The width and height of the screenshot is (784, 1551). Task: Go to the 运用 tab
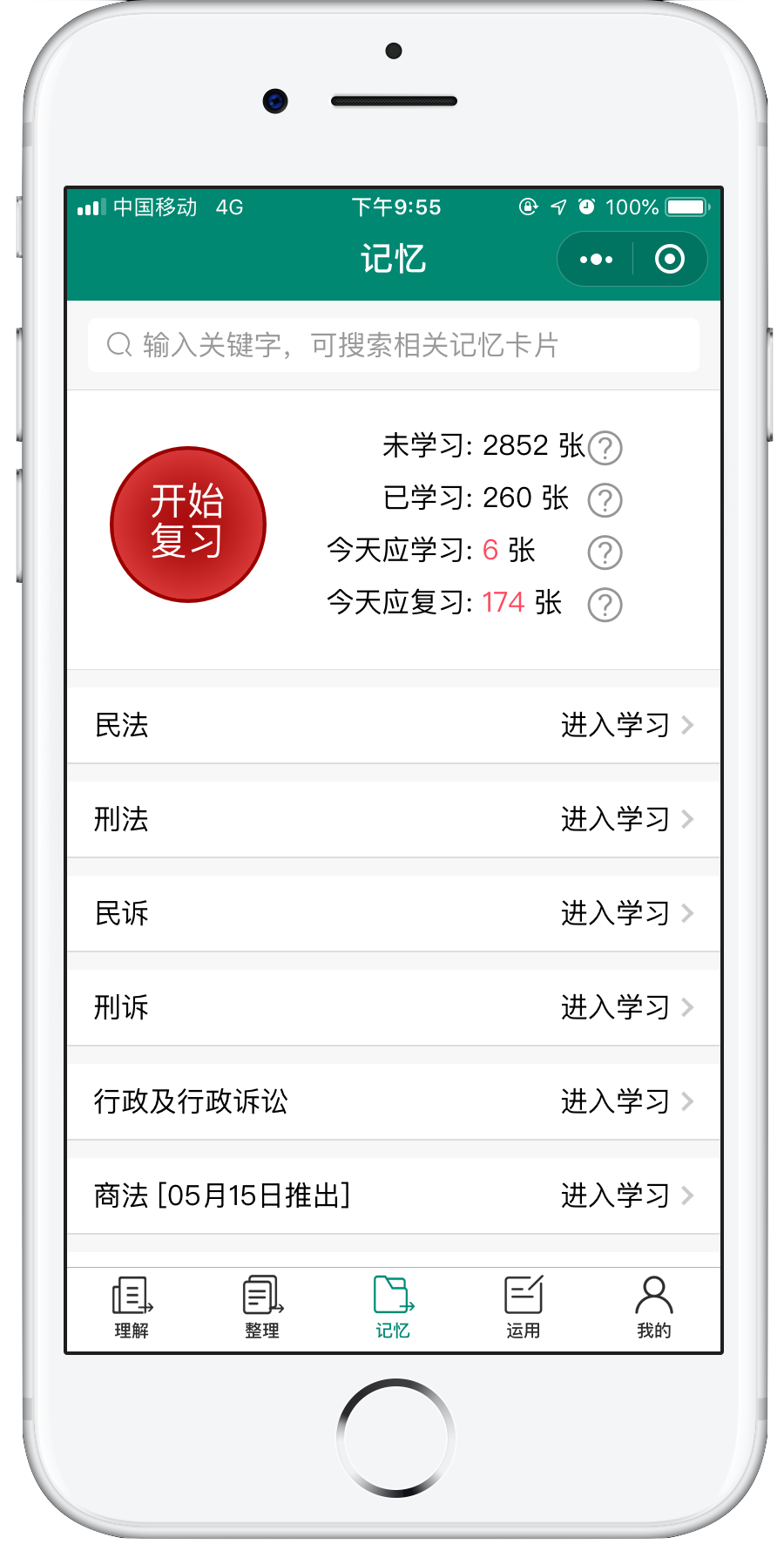[x=524, y=1307]
